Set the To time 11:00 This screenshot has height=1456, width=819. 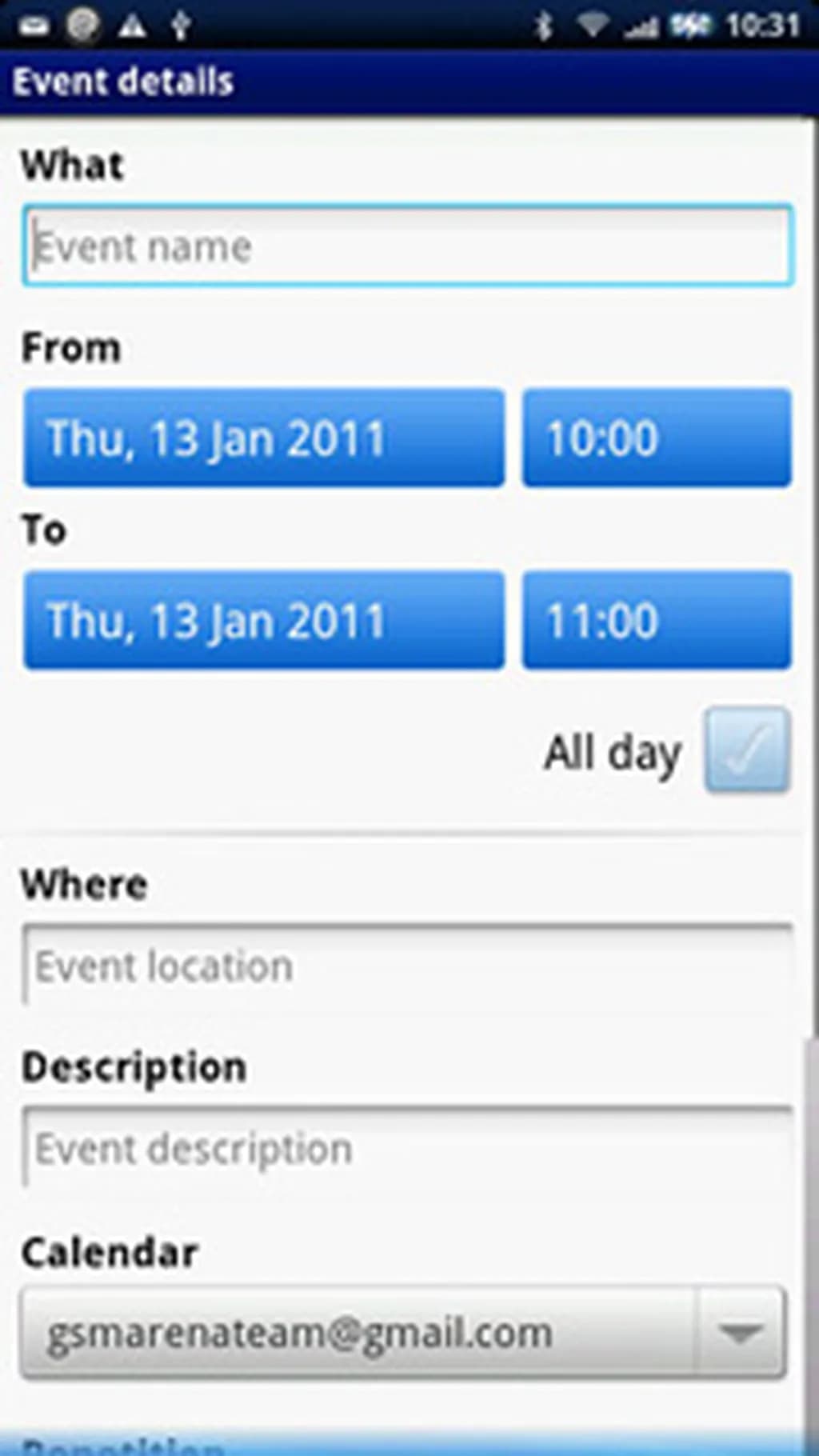(x=657, y=620)
